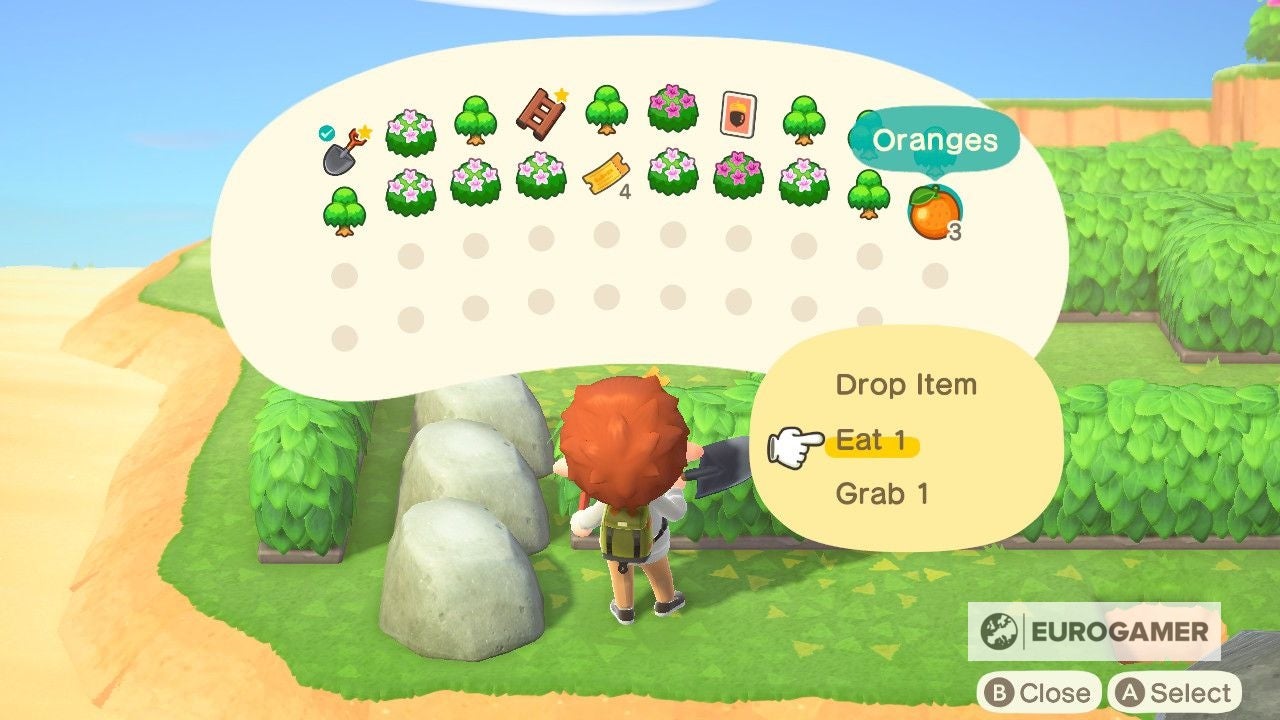Tap the A Select button

click(x=1176, y=692)
